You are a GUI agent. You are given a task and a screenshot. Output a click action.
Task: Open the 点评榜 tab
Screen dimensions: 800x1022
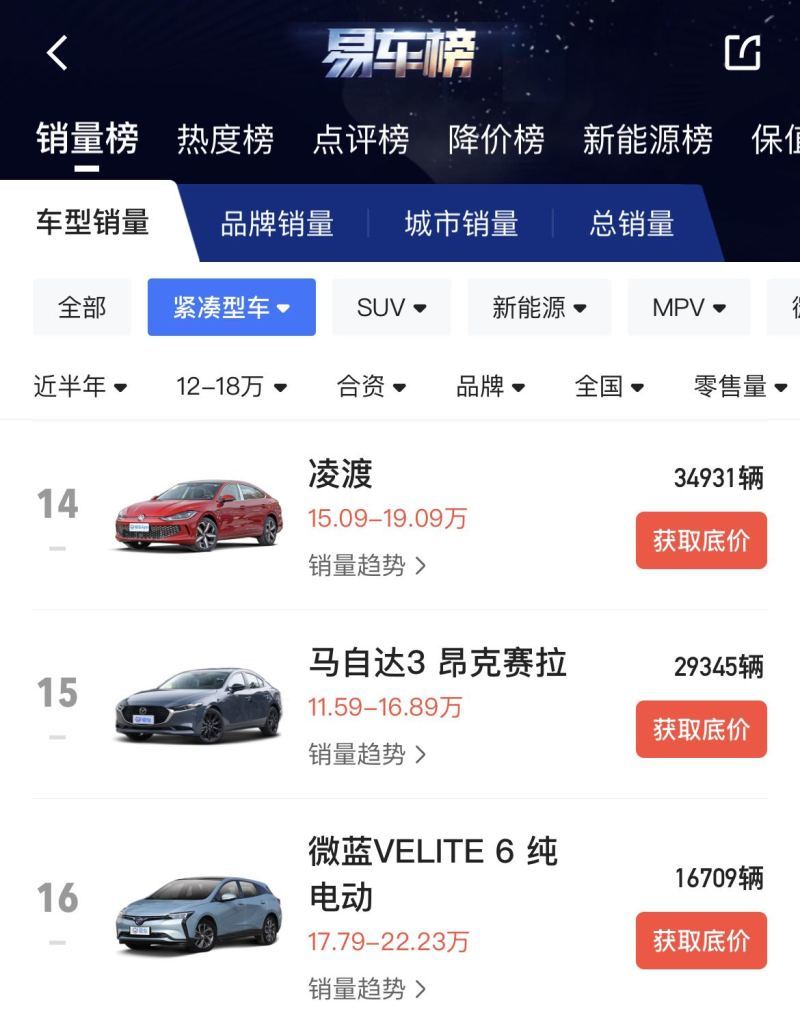(x=361, y=140)
